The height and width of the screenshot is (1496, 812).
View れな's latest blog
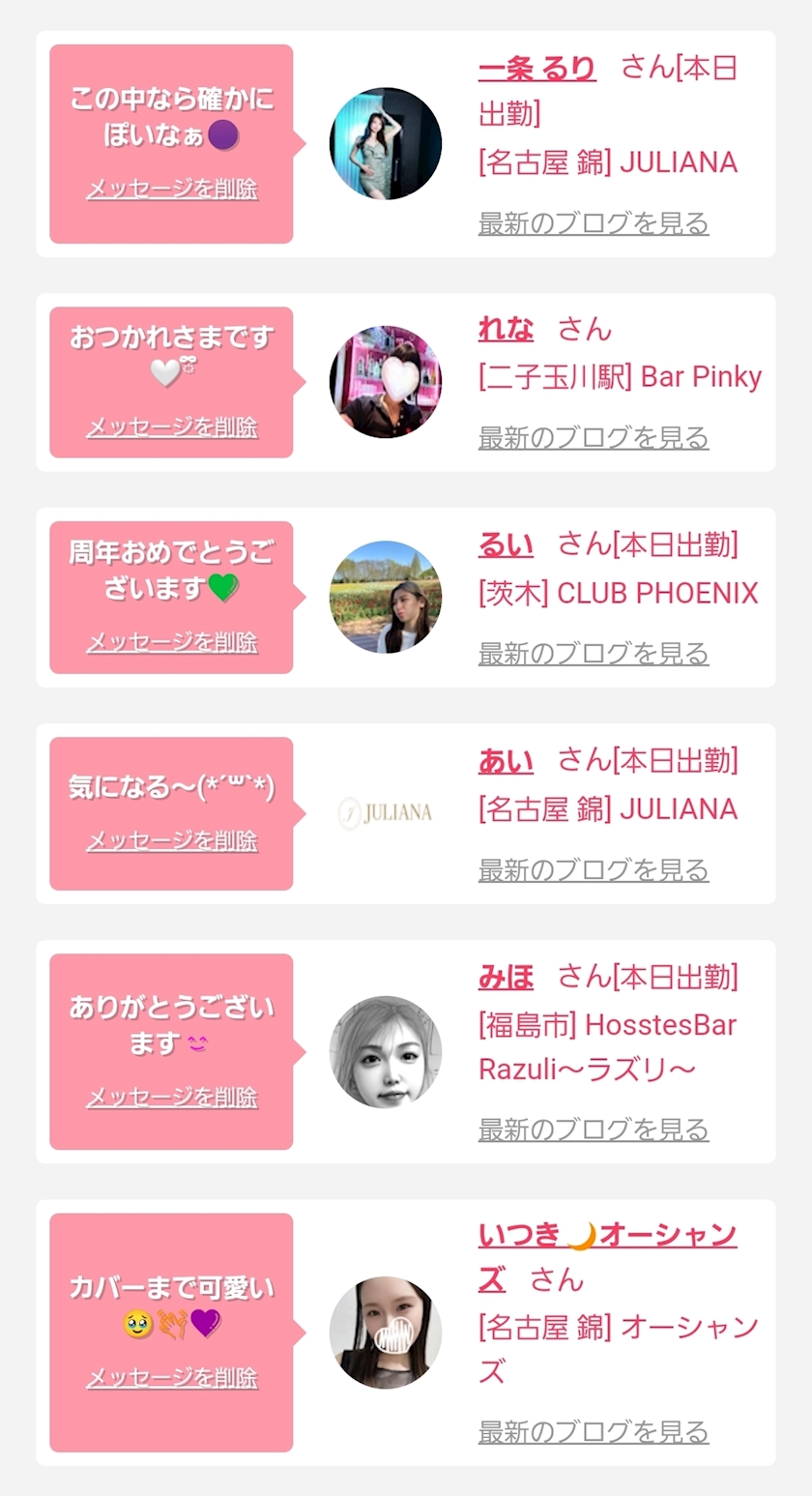point(594,438)
